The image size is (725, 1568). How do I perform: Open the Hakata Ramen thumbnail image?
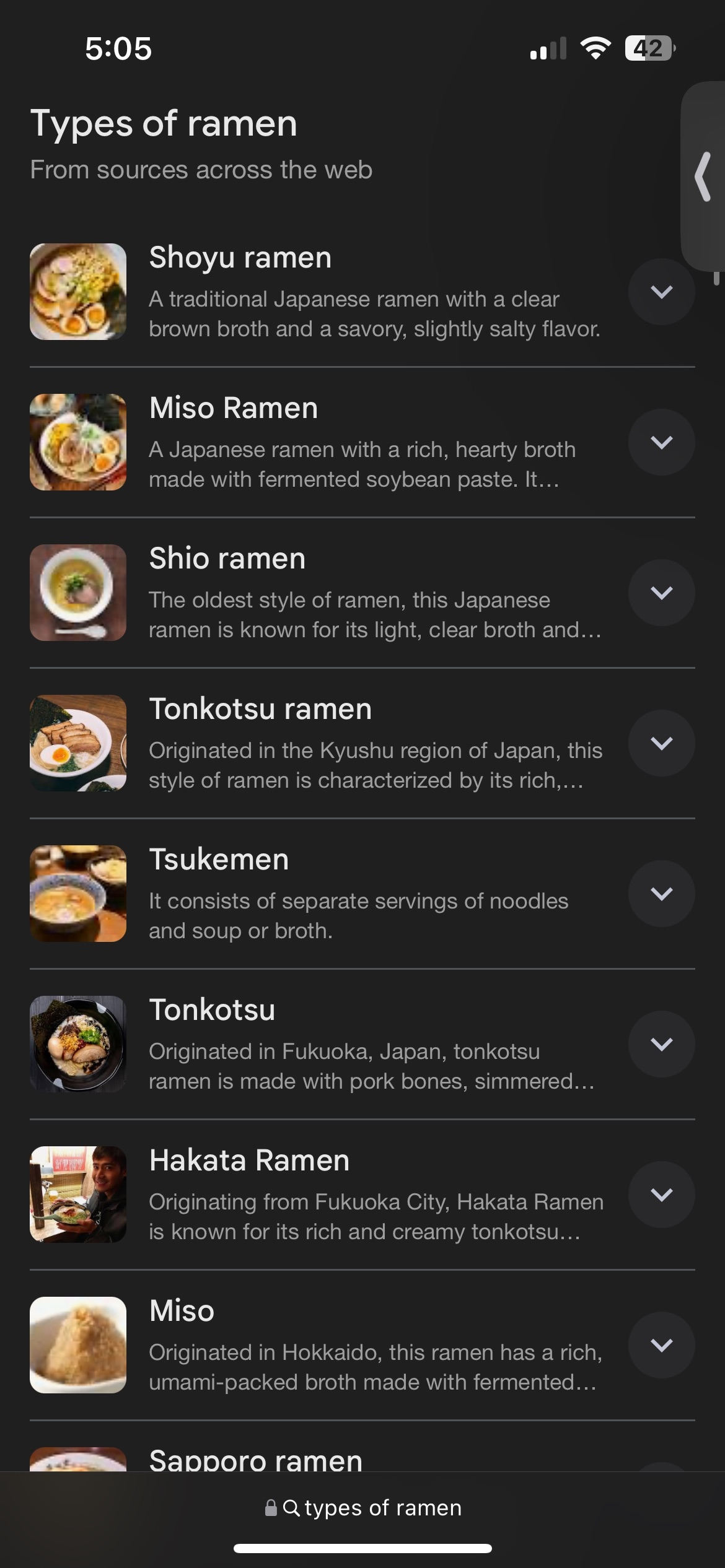click(x=78, y=1195)
